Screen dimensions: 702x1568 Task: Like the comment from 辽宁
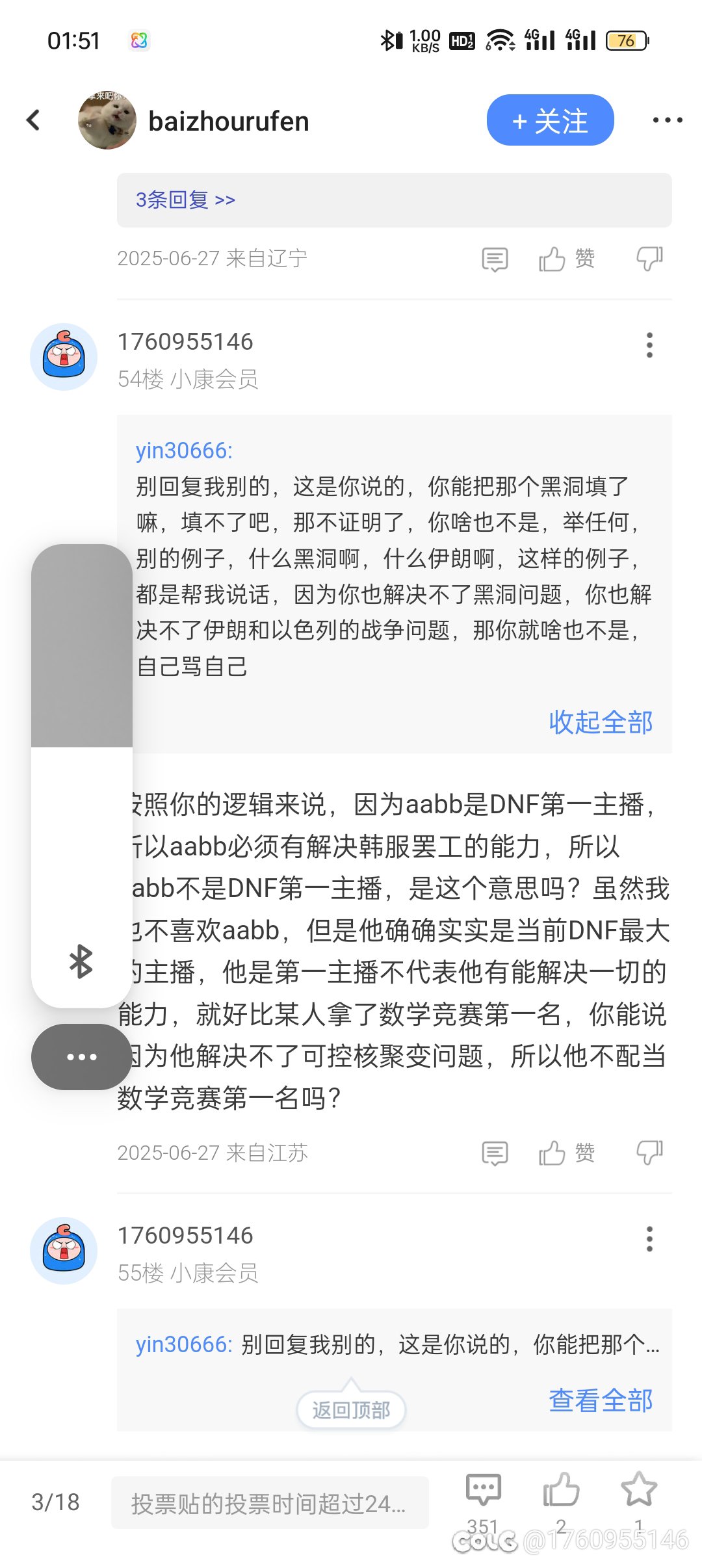566,259
